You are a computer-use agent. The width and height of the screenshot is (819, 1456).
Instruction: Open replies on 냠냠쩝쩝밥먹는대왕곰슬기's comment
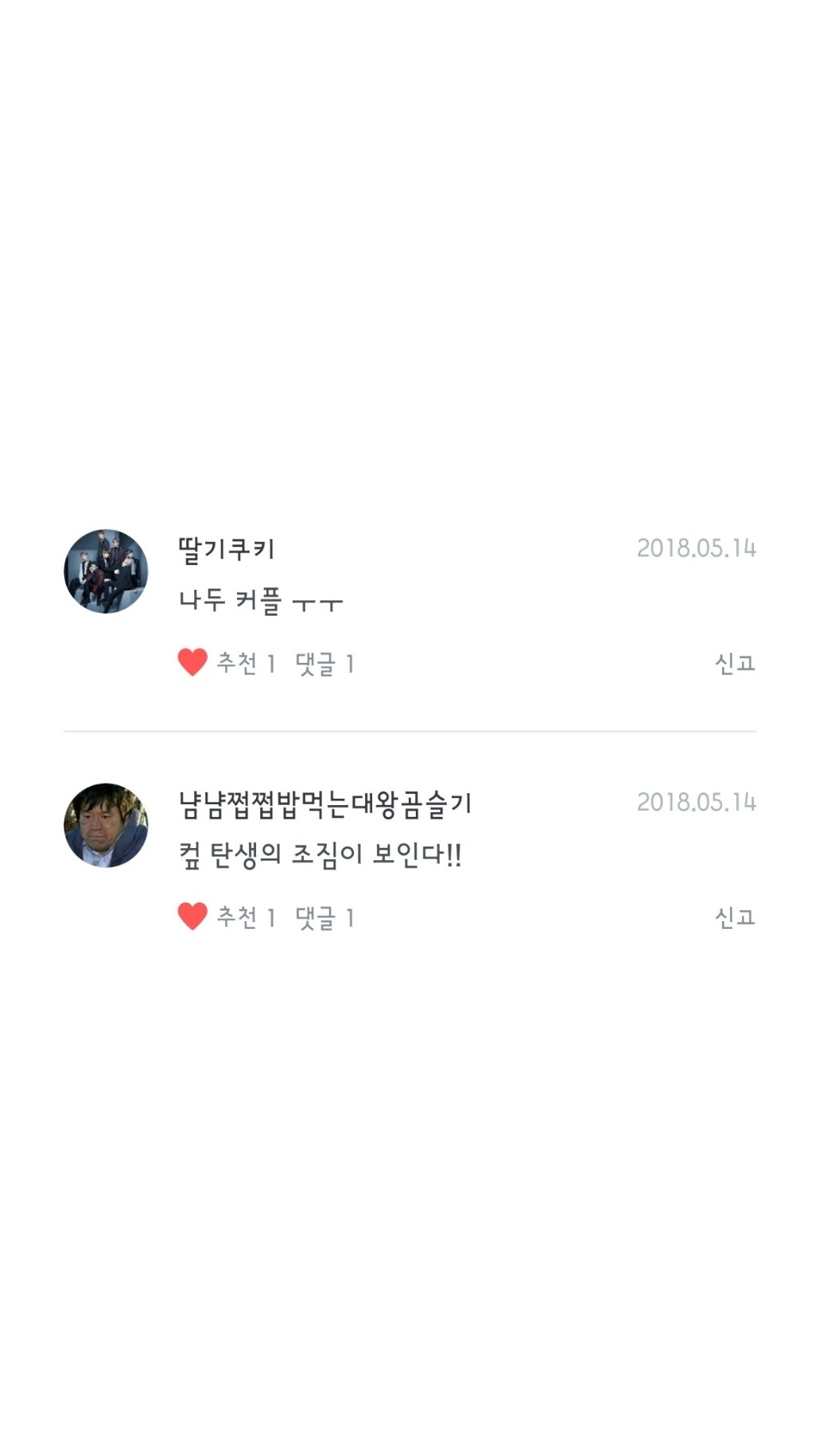point(324,918)
